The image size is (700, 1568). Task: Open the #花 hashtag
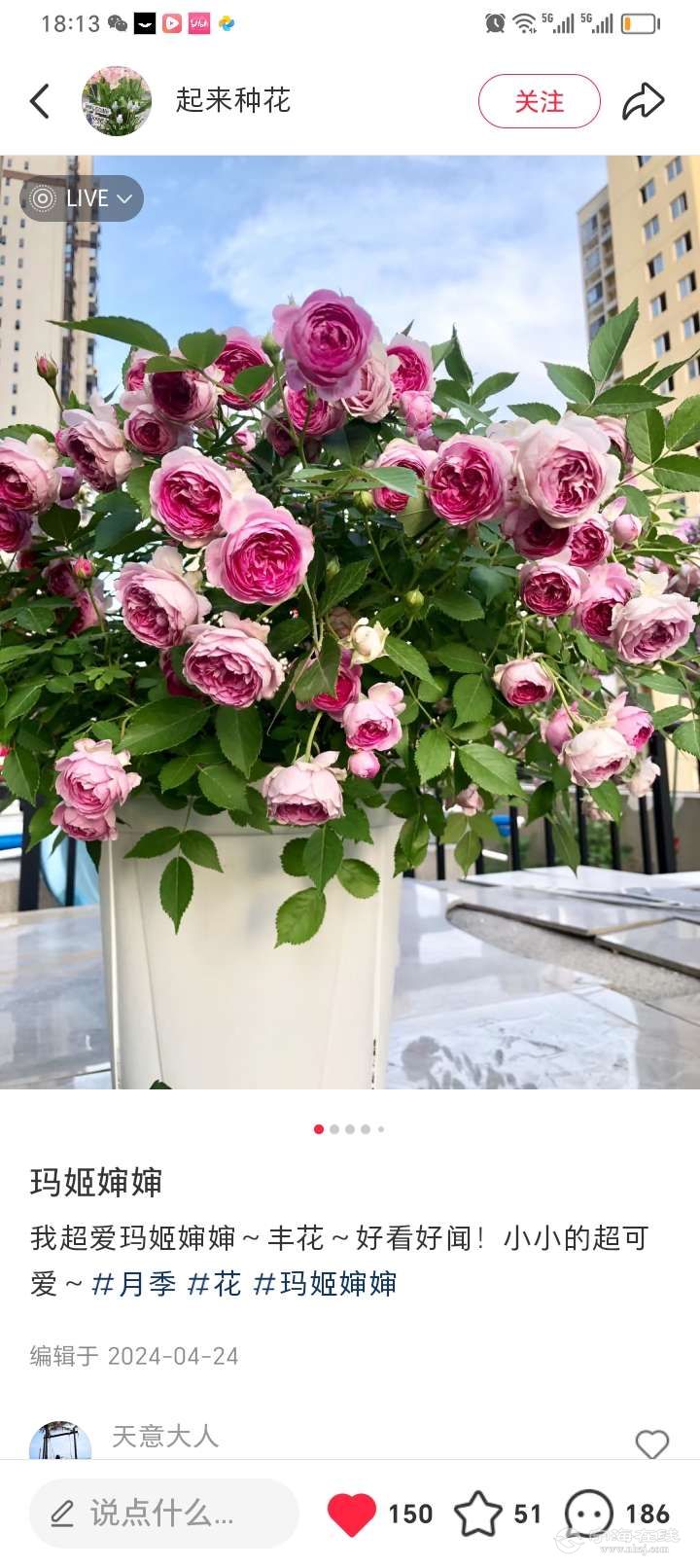[215, 1284]
